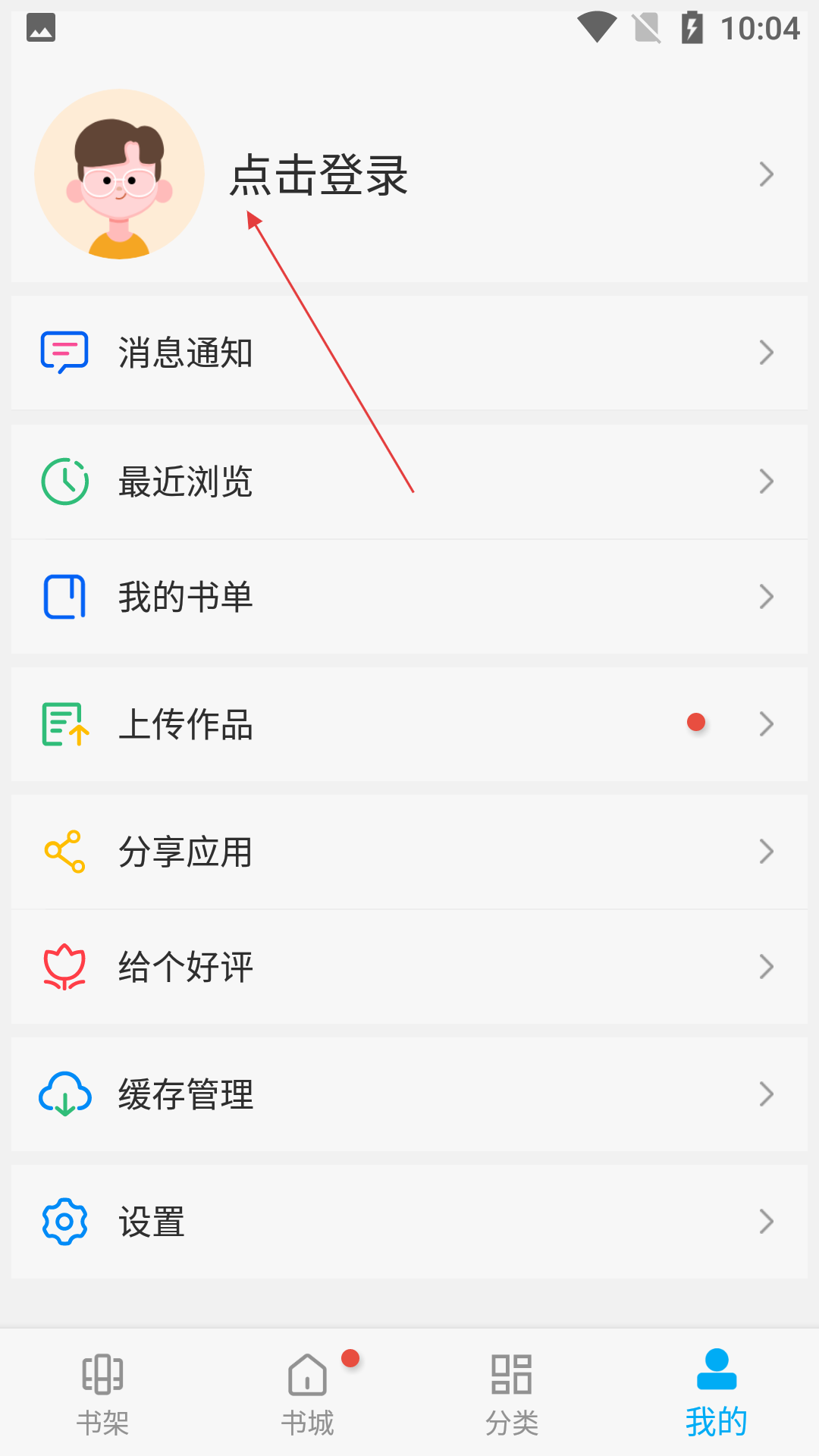Viewport: 819px width, 1456px height.
Task: Switch to the 书架 bookshelf tab
Action: click(102, 1393)
